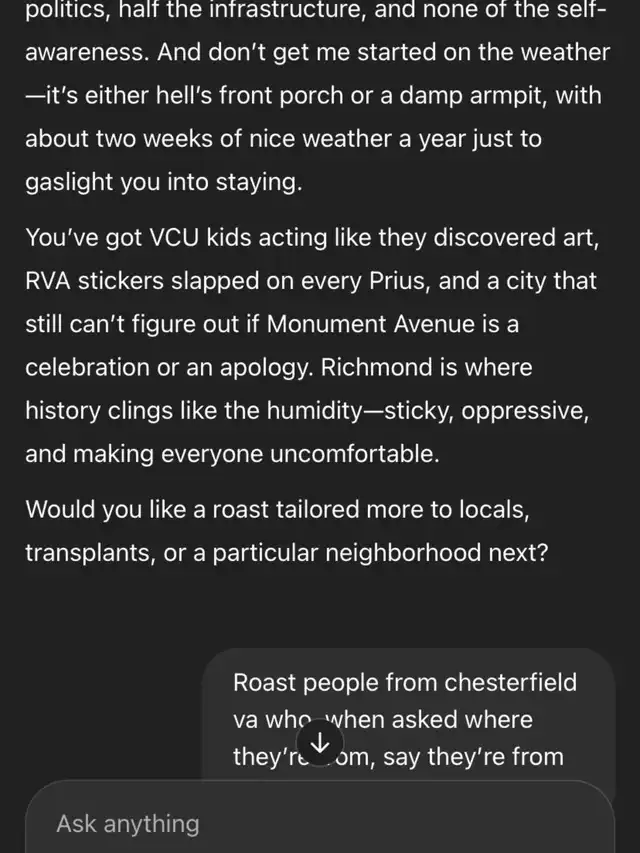640x853 pixels.
Task: Tap the scroll-to-bottom arrow button
Action: pyautogui.click(x=320, y=744)
